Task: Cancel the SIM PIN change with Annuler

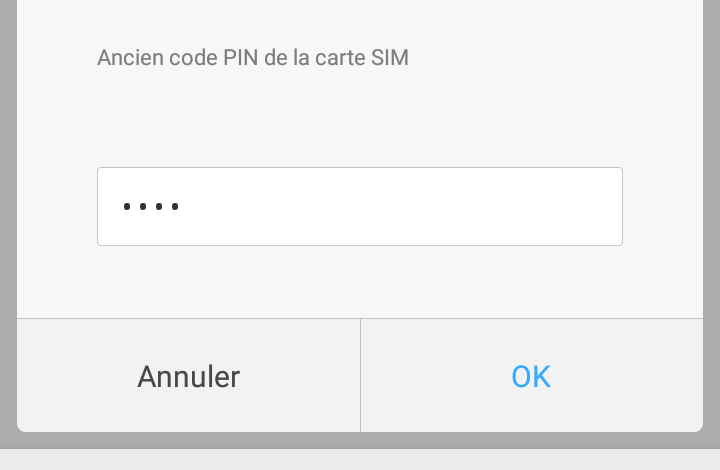Action: (189, 376)
